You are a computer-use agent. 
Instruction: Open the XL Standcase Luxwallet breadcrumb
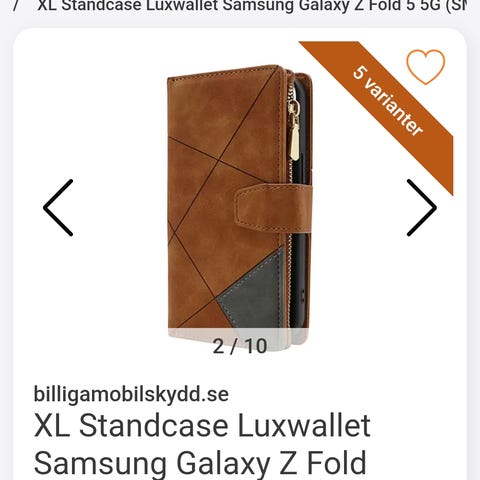(x=252, y=6)
